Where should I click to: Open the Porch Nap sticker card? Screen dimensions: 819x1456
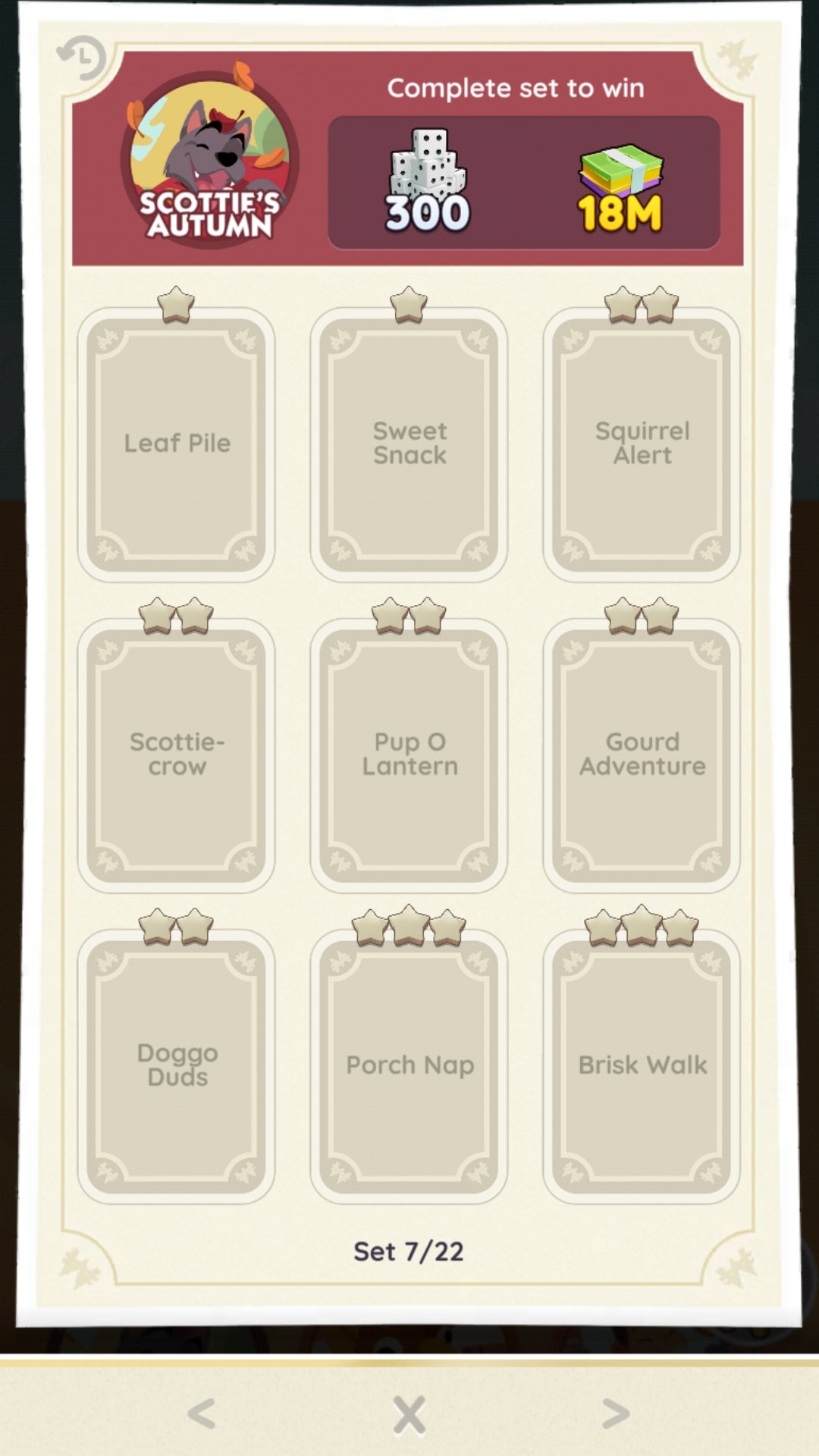pyautogui.click(x=409, y=1065)
